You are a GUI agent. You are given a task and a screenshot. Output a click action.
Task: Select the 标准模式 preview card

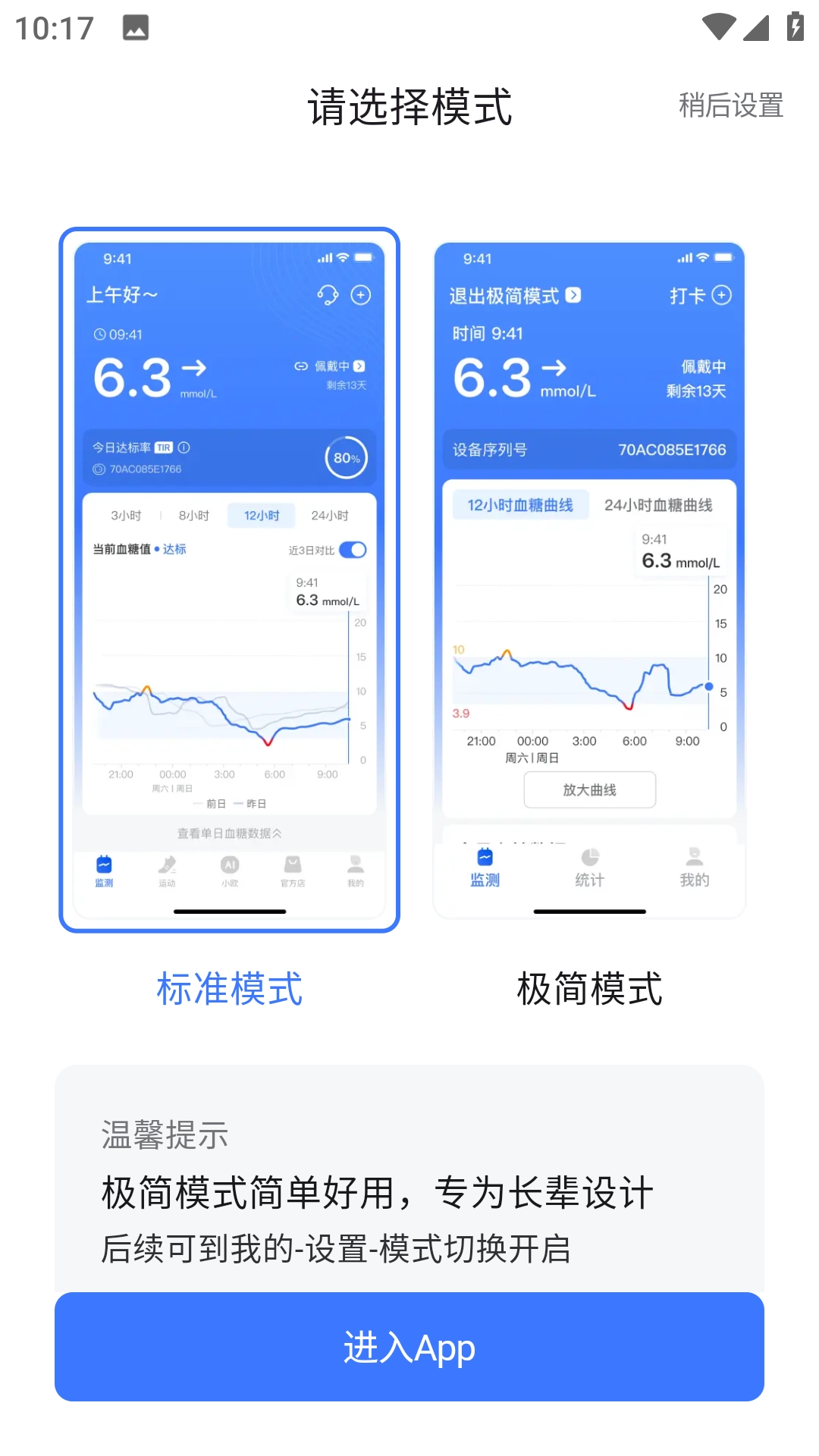[229, 579]
